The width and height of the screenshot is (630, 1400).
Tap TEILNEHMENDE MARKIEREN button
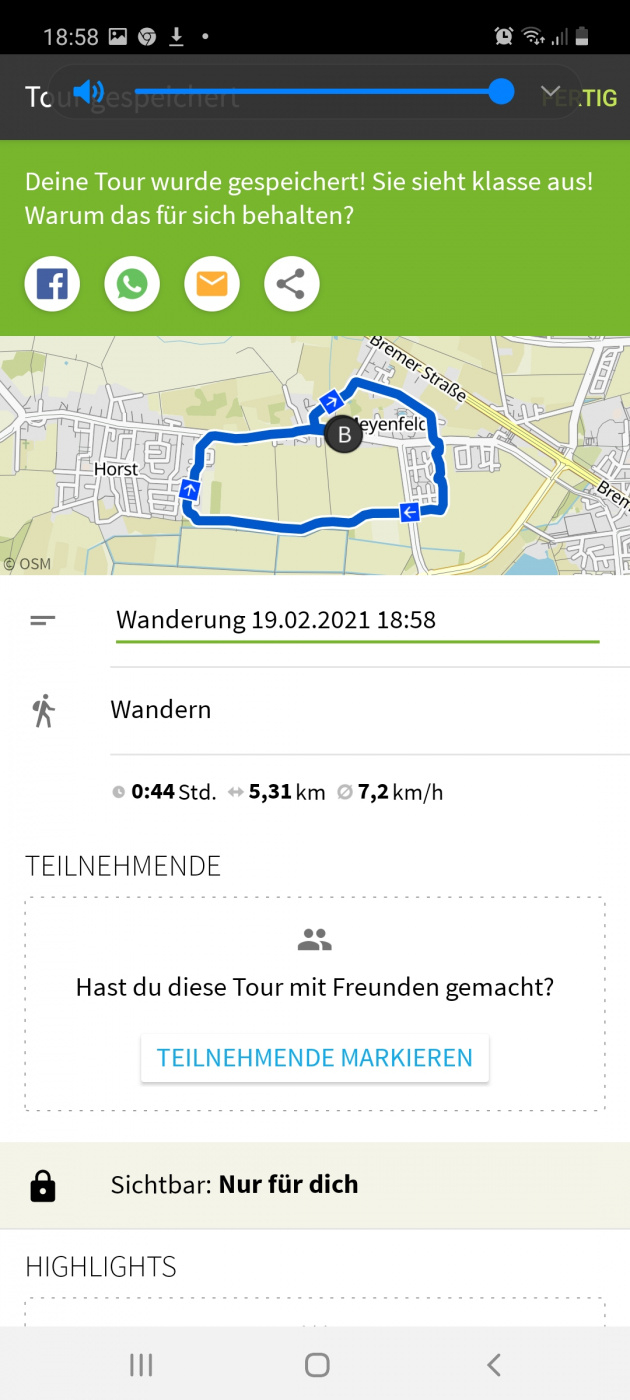(x=315, y=1058)
